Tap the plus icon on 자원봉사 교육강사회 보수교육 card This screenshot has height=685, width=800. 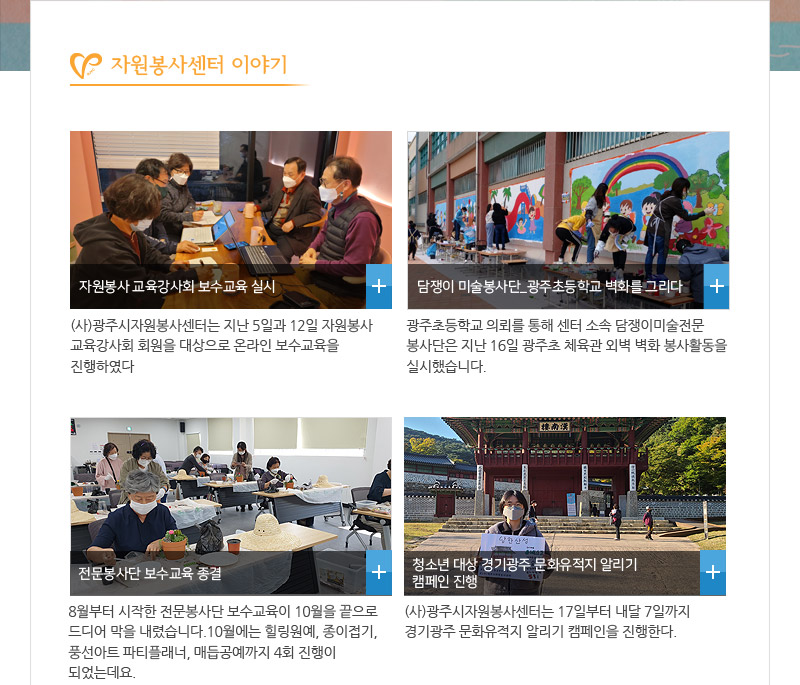(379, 287)
